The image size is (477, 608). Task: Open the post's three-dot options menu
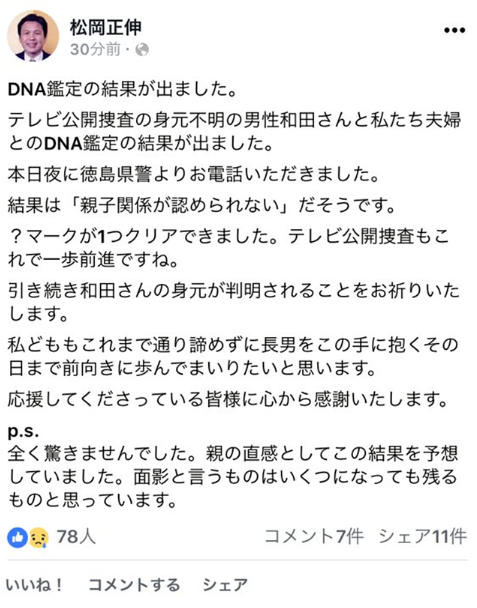pyautogui.click(x=454, y=30)
